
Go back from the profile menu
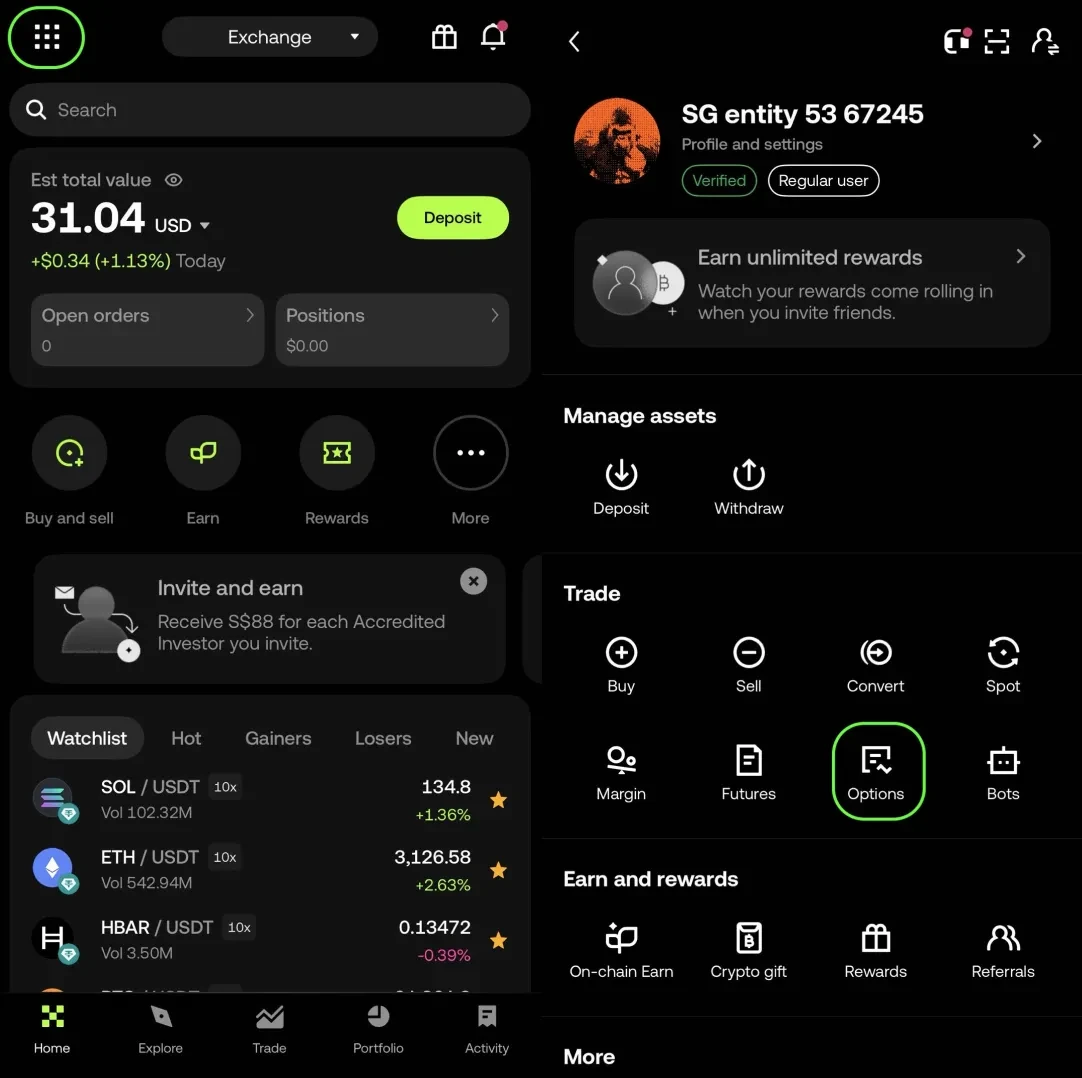pos(574,41)
